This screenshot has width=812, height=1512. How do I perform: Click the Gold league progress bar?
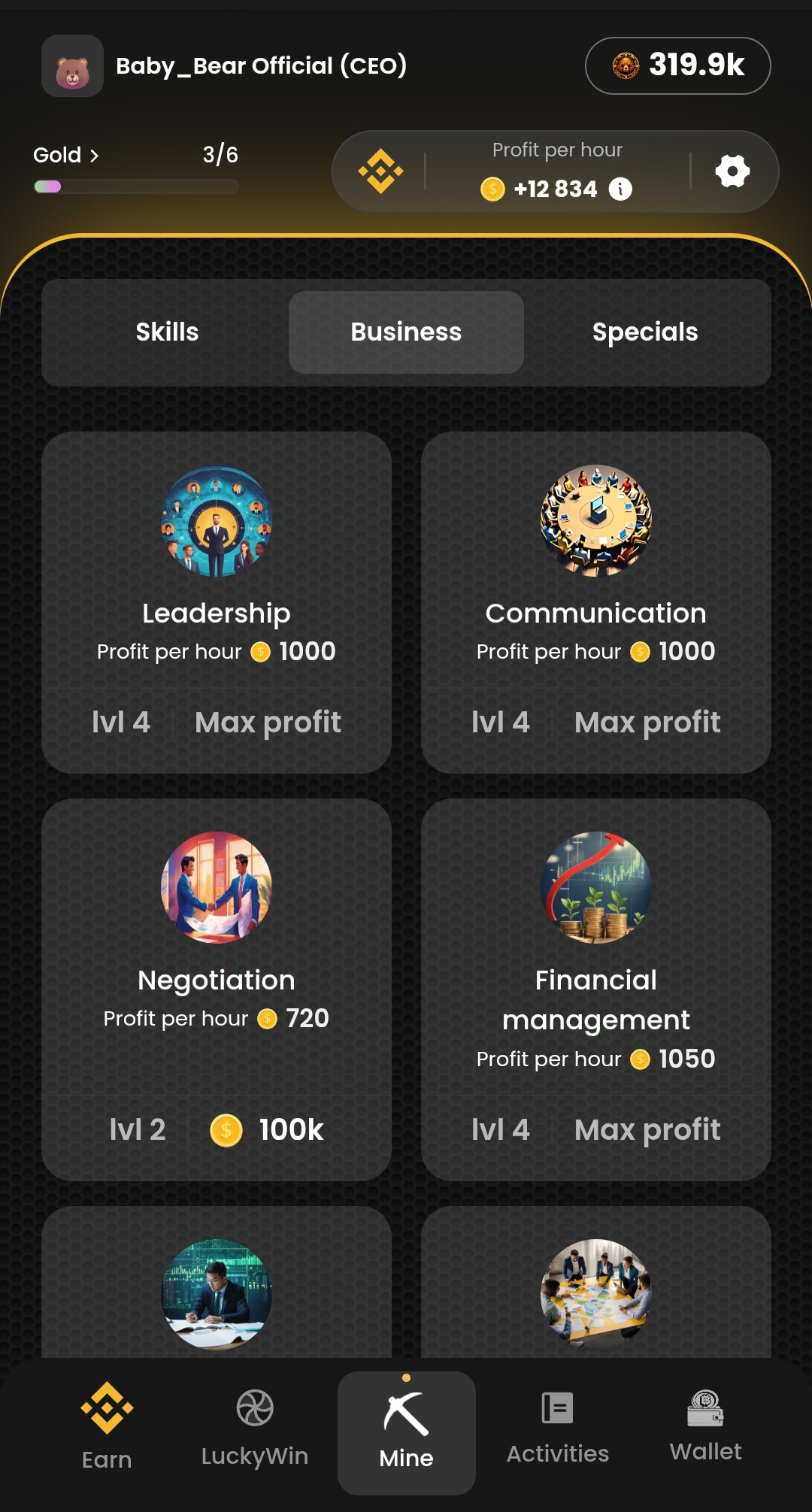[x=135, y=186]
